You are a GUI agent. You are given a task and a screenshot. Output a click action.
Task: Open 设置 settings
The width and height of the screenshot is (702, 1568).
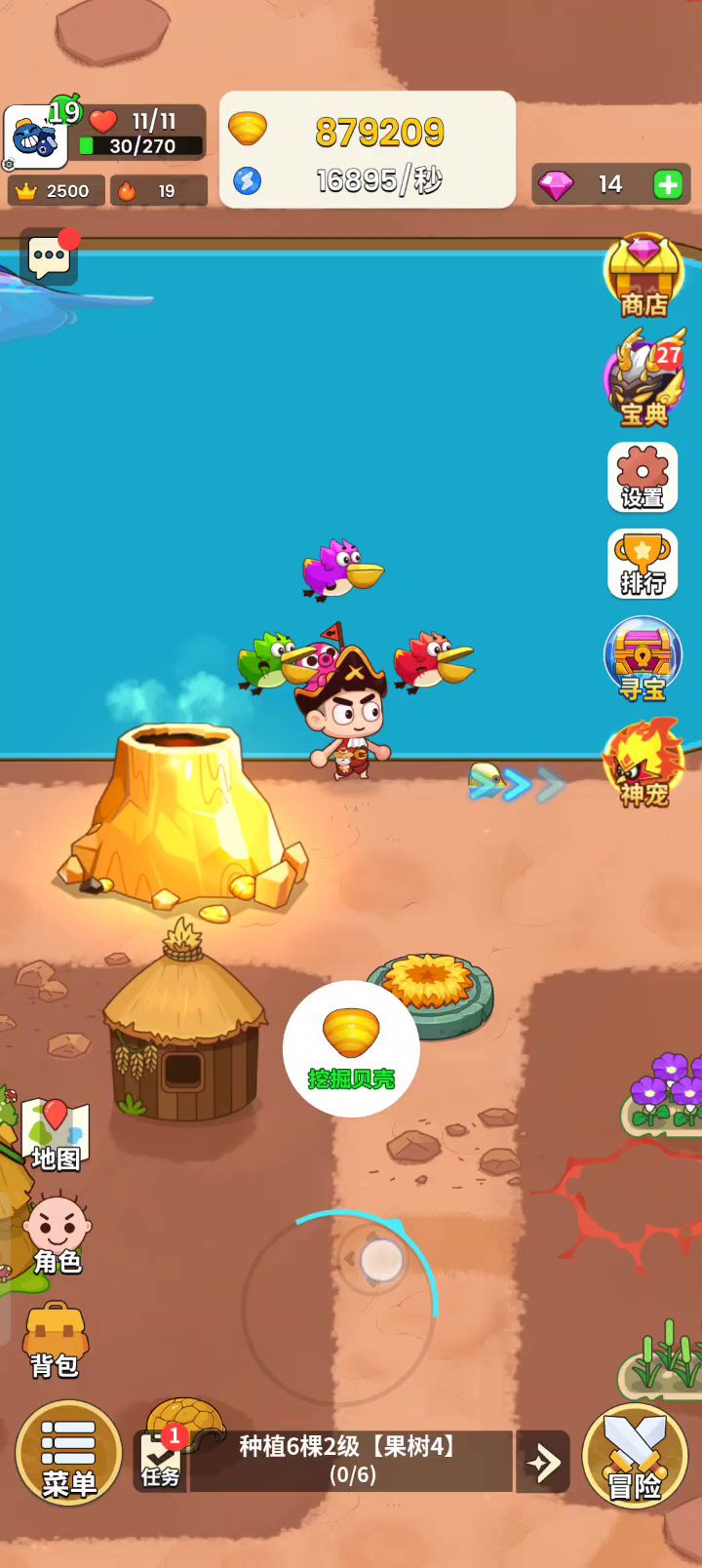pos(643,477)
